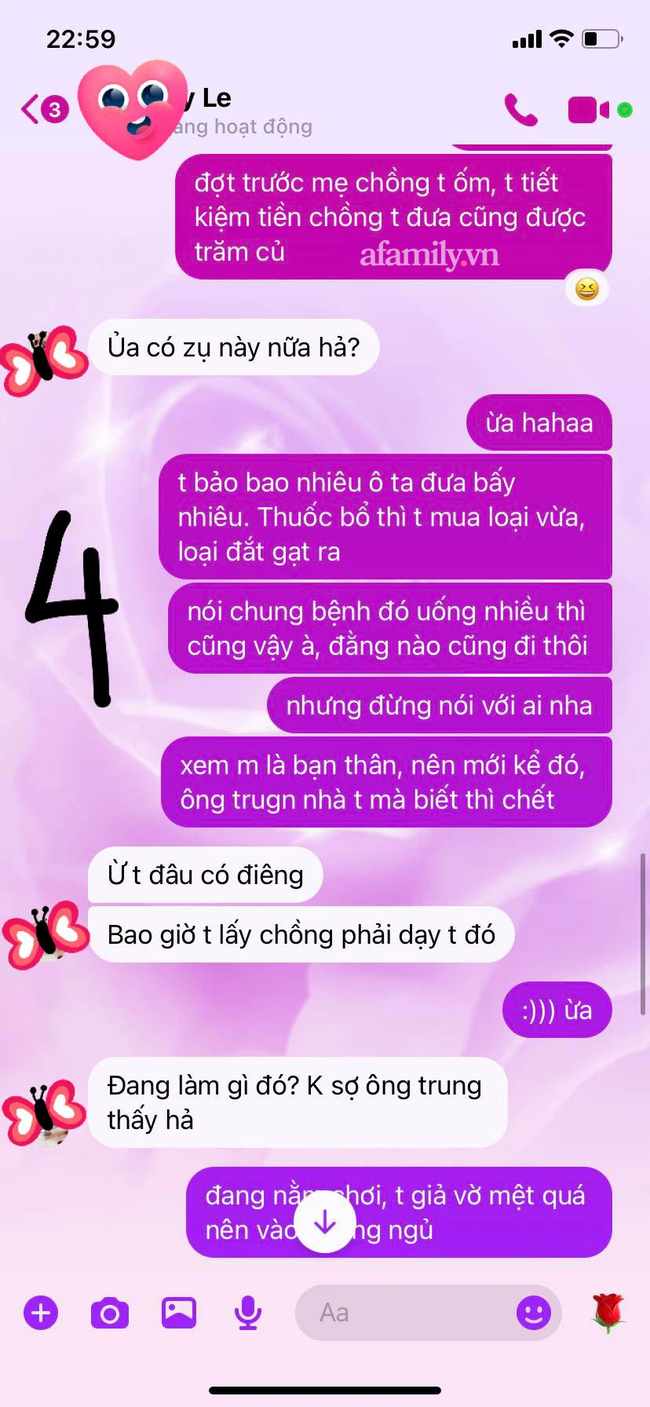Viewport: 650px width, 1407px height.
Task: Open the camera to take a photo
Action: pyautogui.click(x=110, y=1312)
